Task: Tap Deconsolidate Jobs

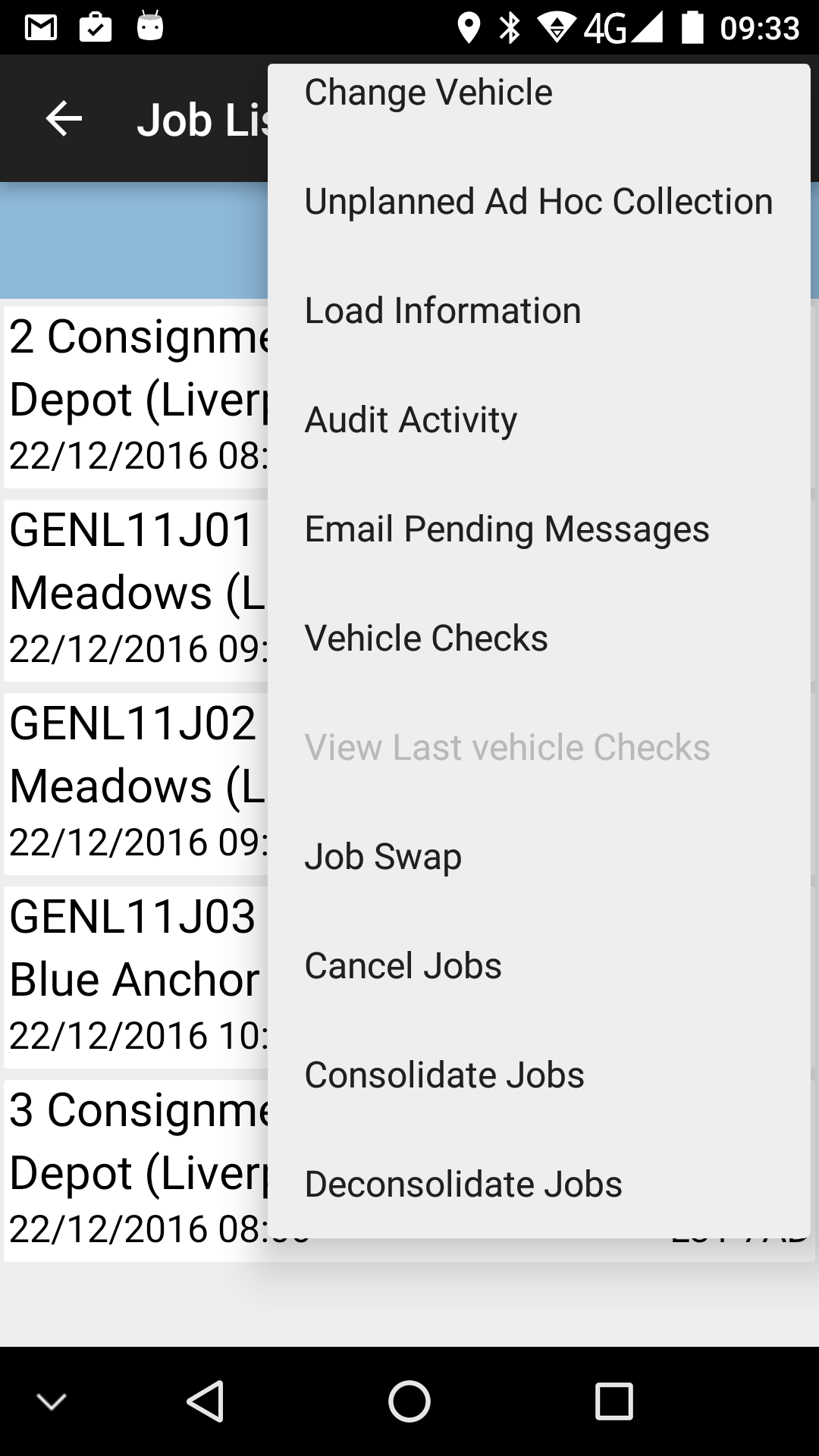Action: tap(539, 1185)
